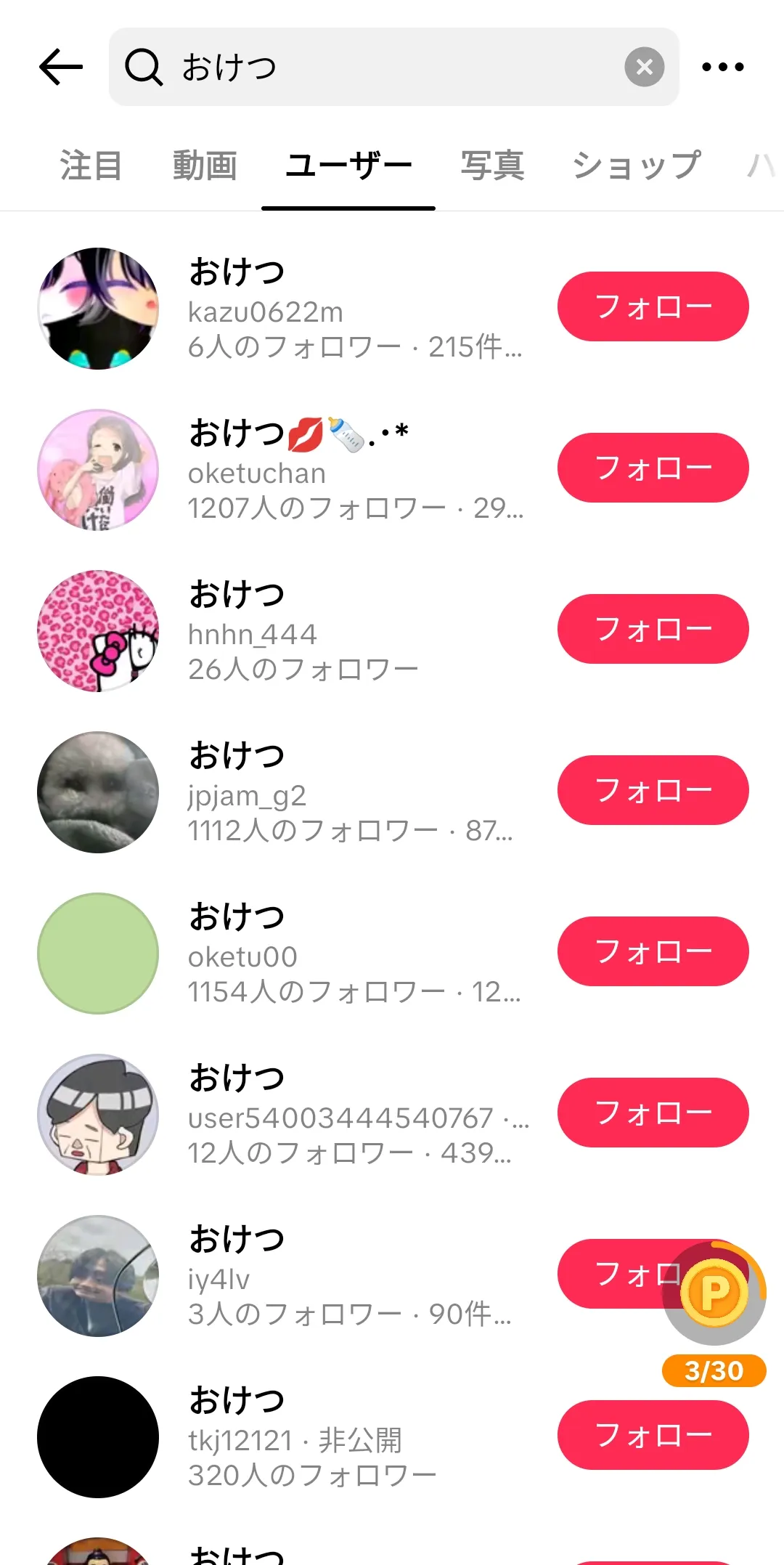Switch to the 動画 tab
Image resolution: width=784 pixels, height=1565 pixels.
(x=205, y=166)
